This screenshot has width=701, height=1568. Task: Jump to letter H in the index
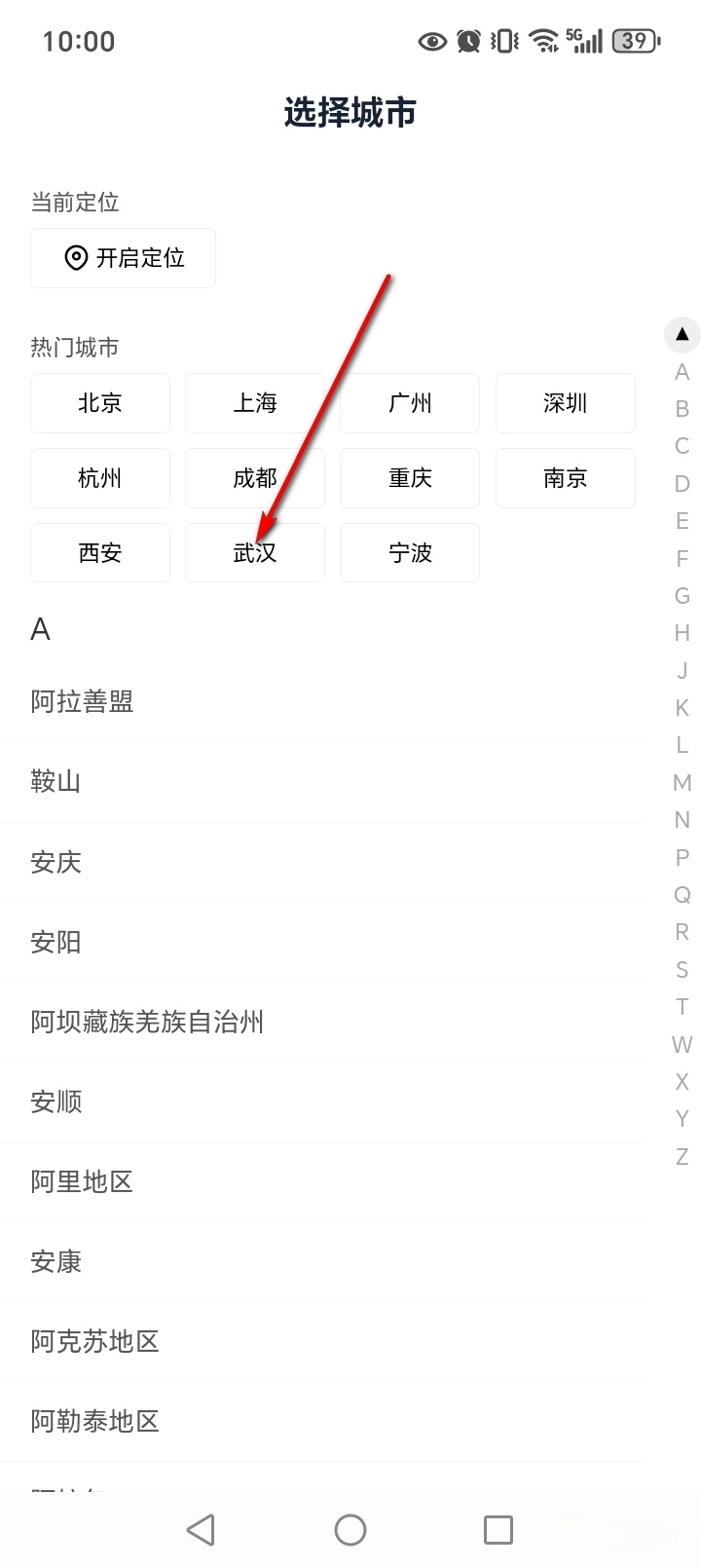point(682,633)
